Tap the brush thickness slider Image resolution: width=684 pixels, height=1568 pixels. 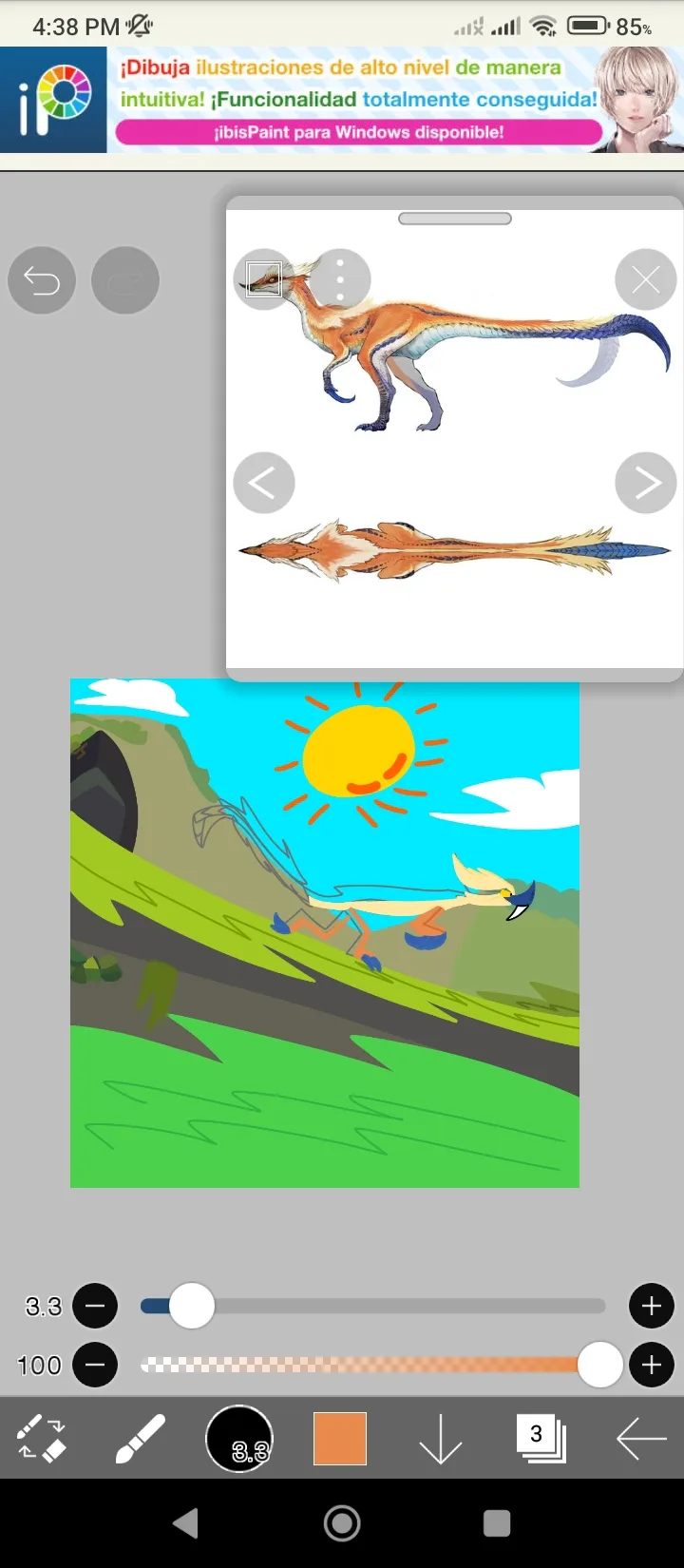pos(372,1306)
